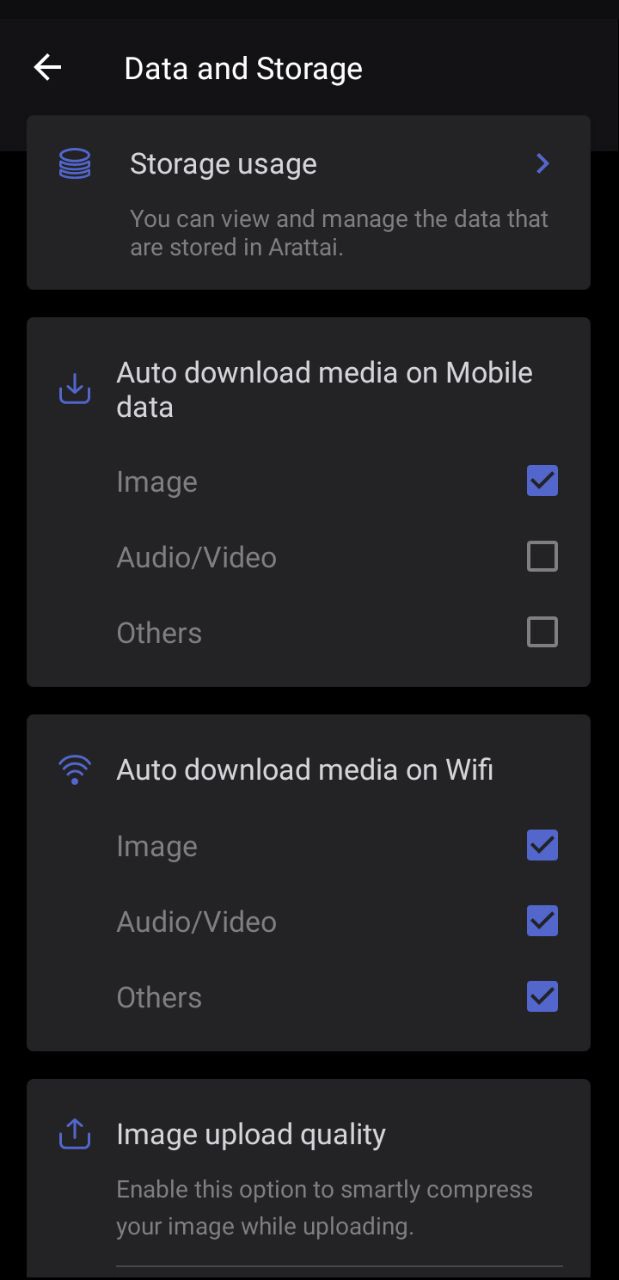Turn off Others auto download on Wifi
Image resolution: width=619 pixels, height=1280 pixels.
(x=542, y=997)
